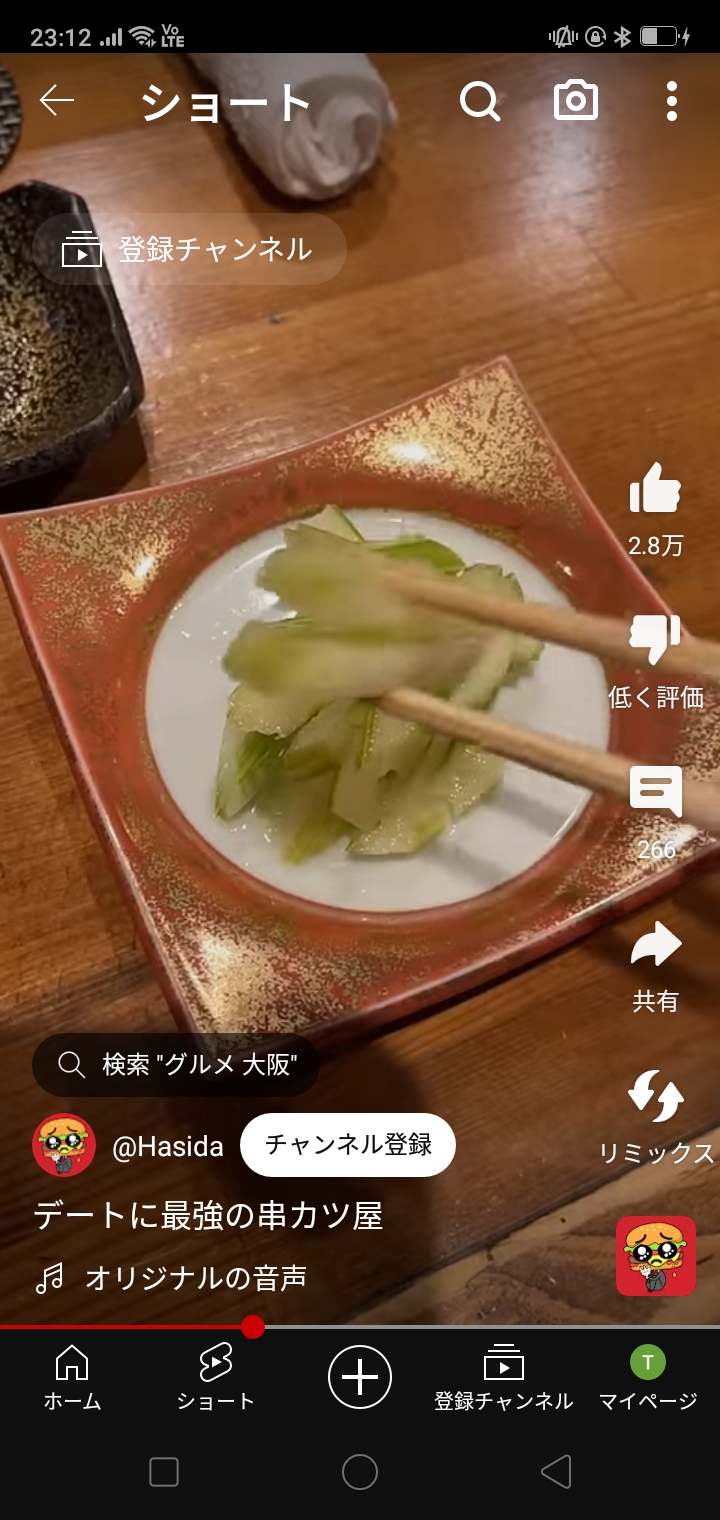720x1520 pixels.
Task: Switch to the ホーム tab
Action: [72, 1376]
